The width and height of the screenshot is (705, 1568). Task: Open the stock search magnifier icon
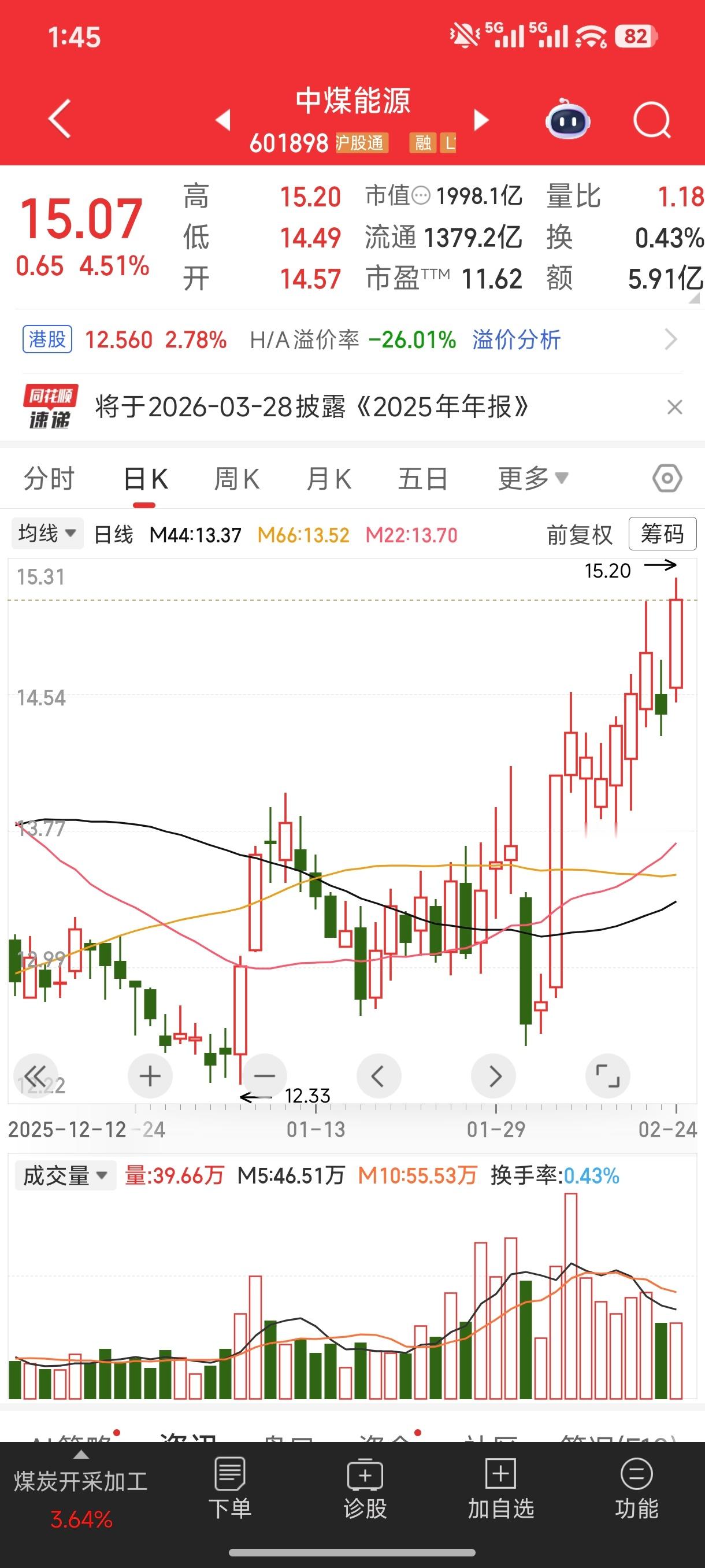(652, 119)
